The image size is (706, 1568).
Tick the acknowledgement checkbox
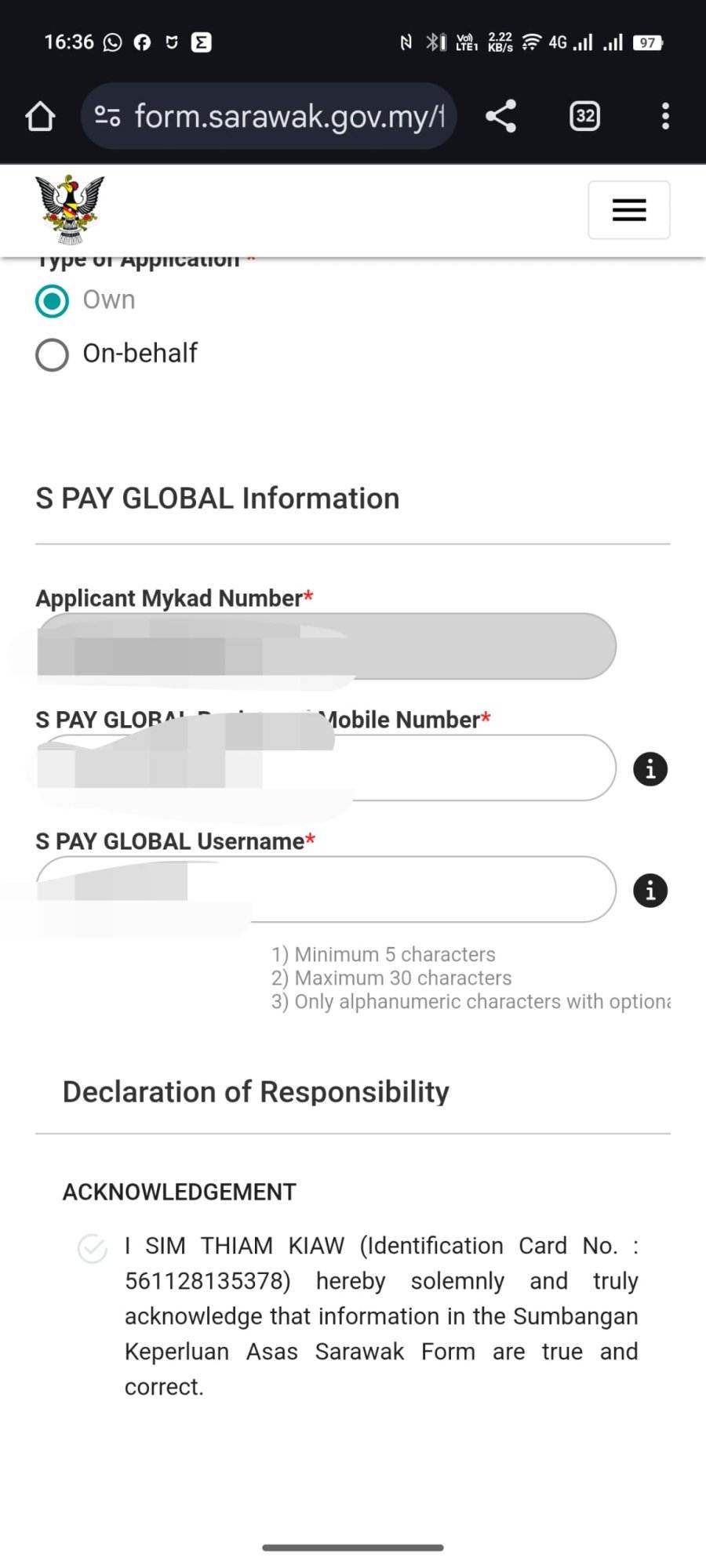(93, 1248)
